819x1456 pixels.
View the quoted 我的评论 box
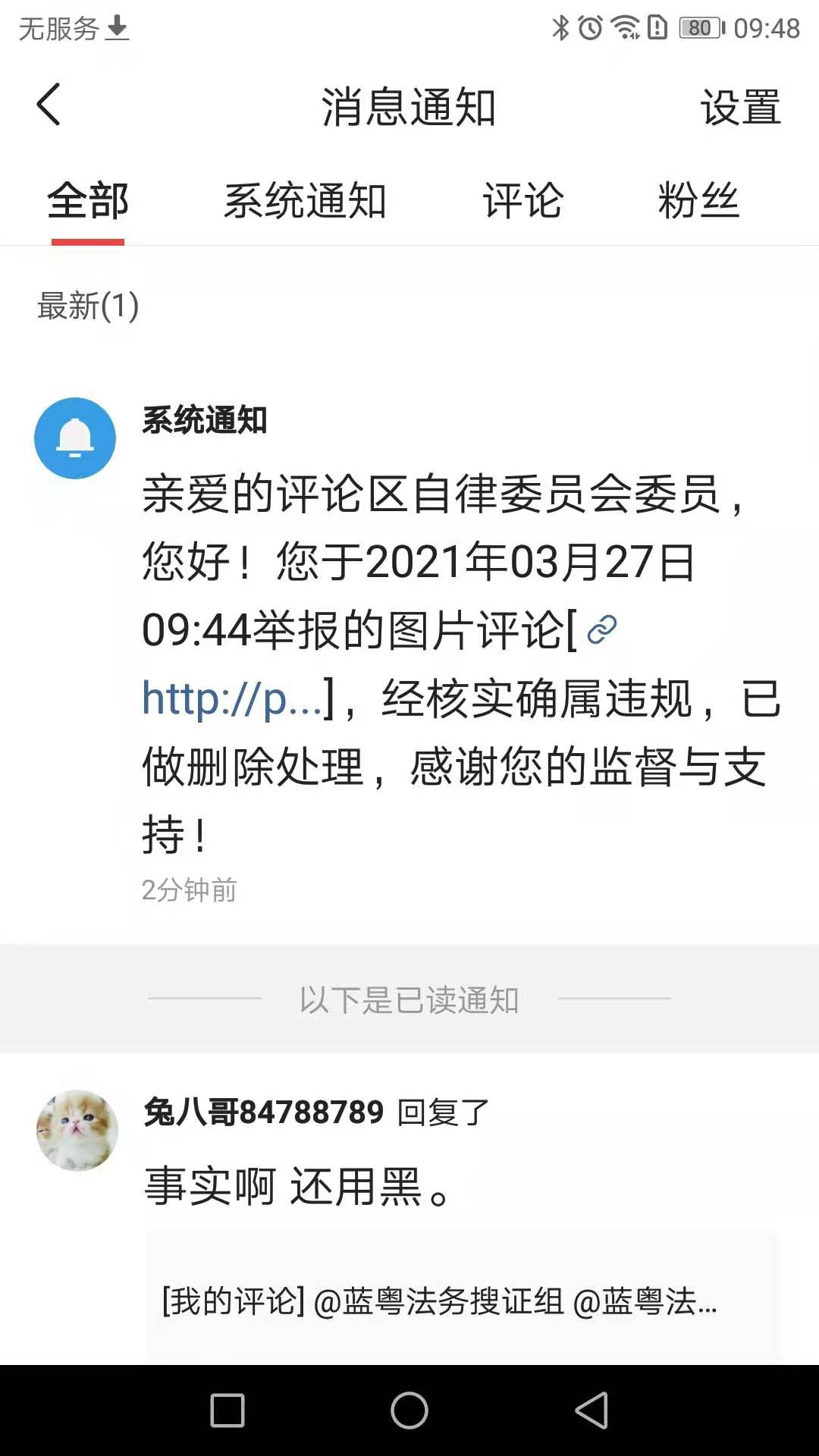coord(461,1300)
